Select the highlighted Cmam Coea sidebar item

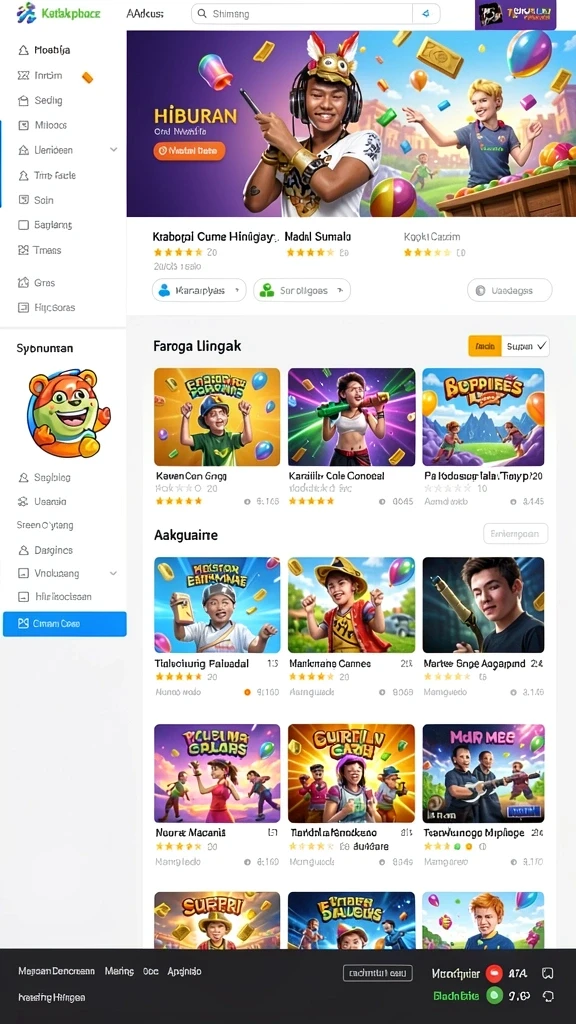[x=65, y=624]
